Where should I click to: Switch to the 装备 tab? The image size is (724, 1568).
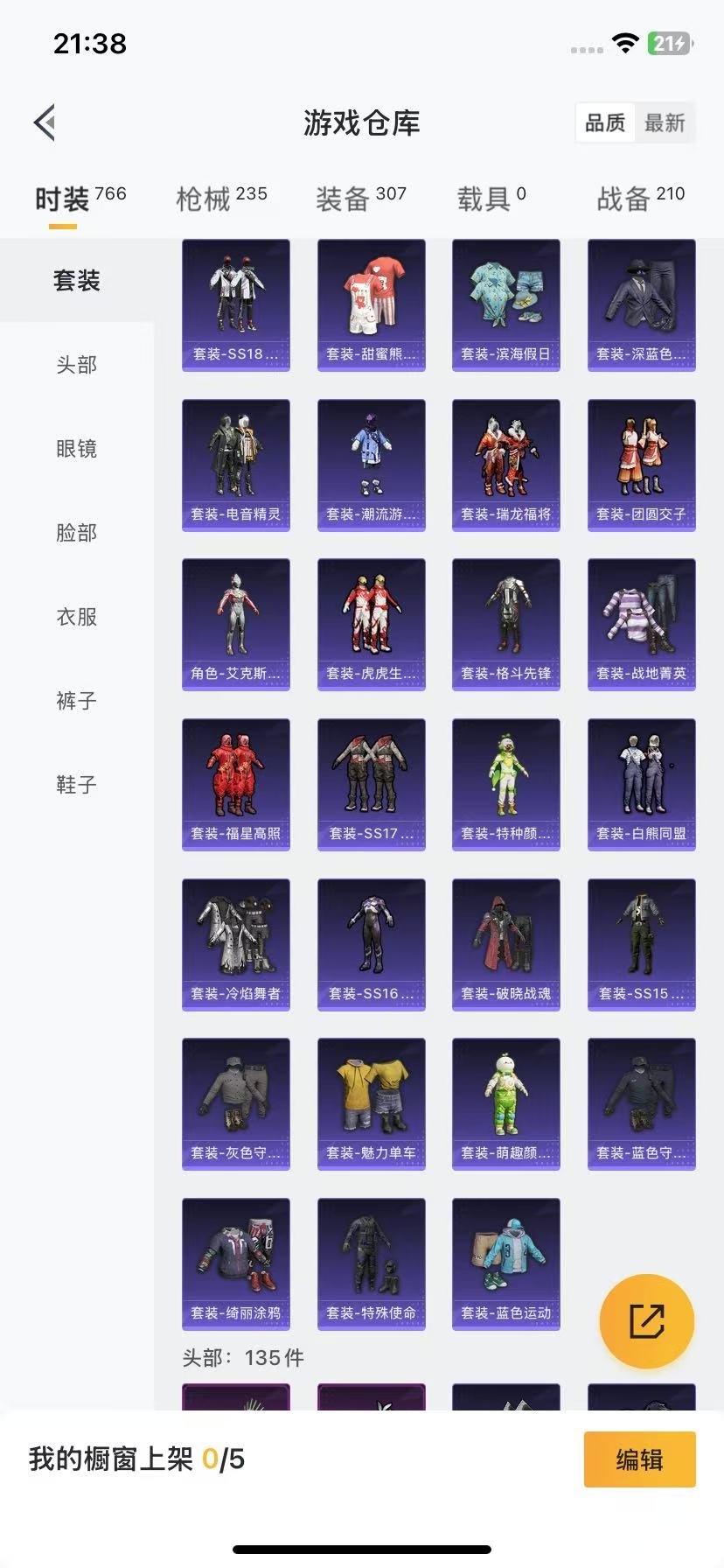361,198
